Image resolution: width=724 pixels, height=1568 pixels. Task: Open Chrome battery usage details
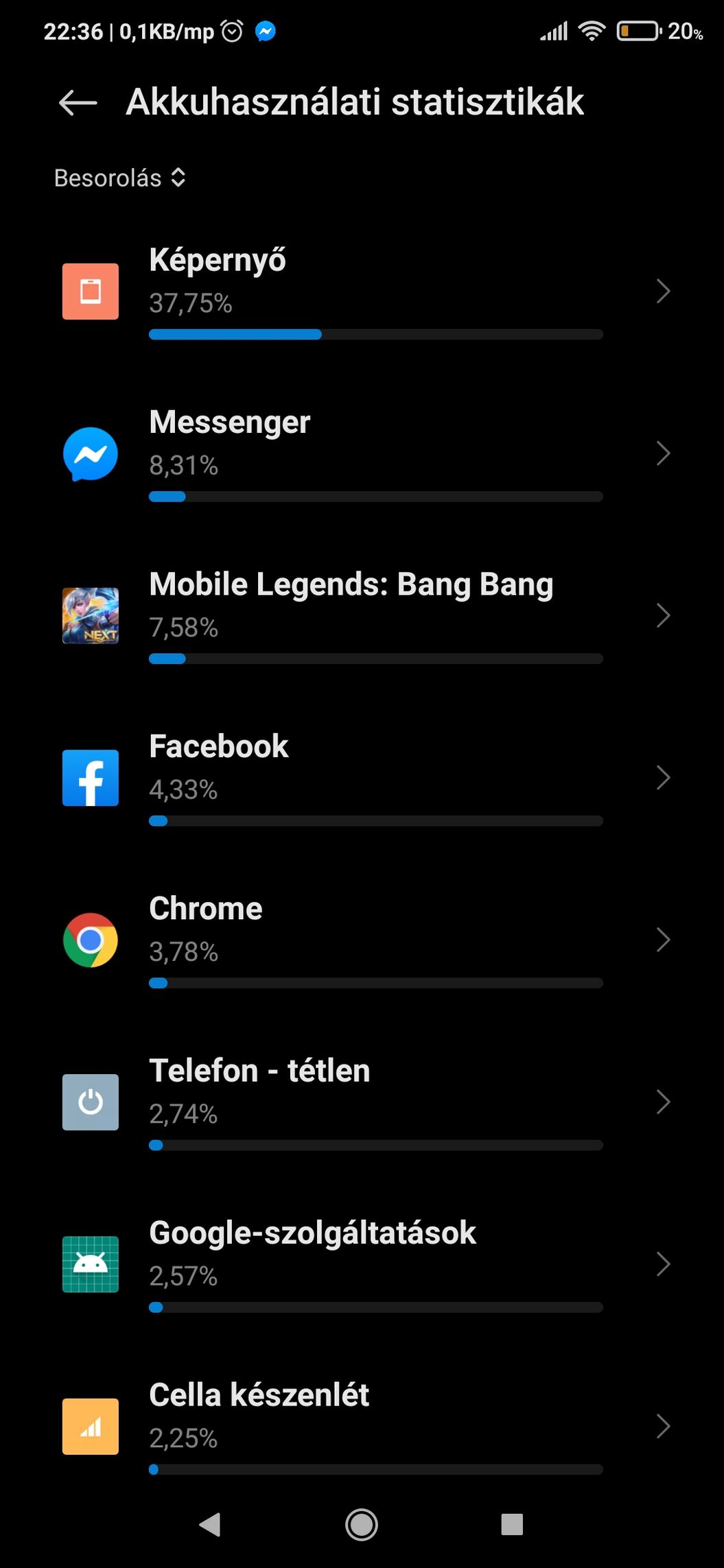coord(362,940)
